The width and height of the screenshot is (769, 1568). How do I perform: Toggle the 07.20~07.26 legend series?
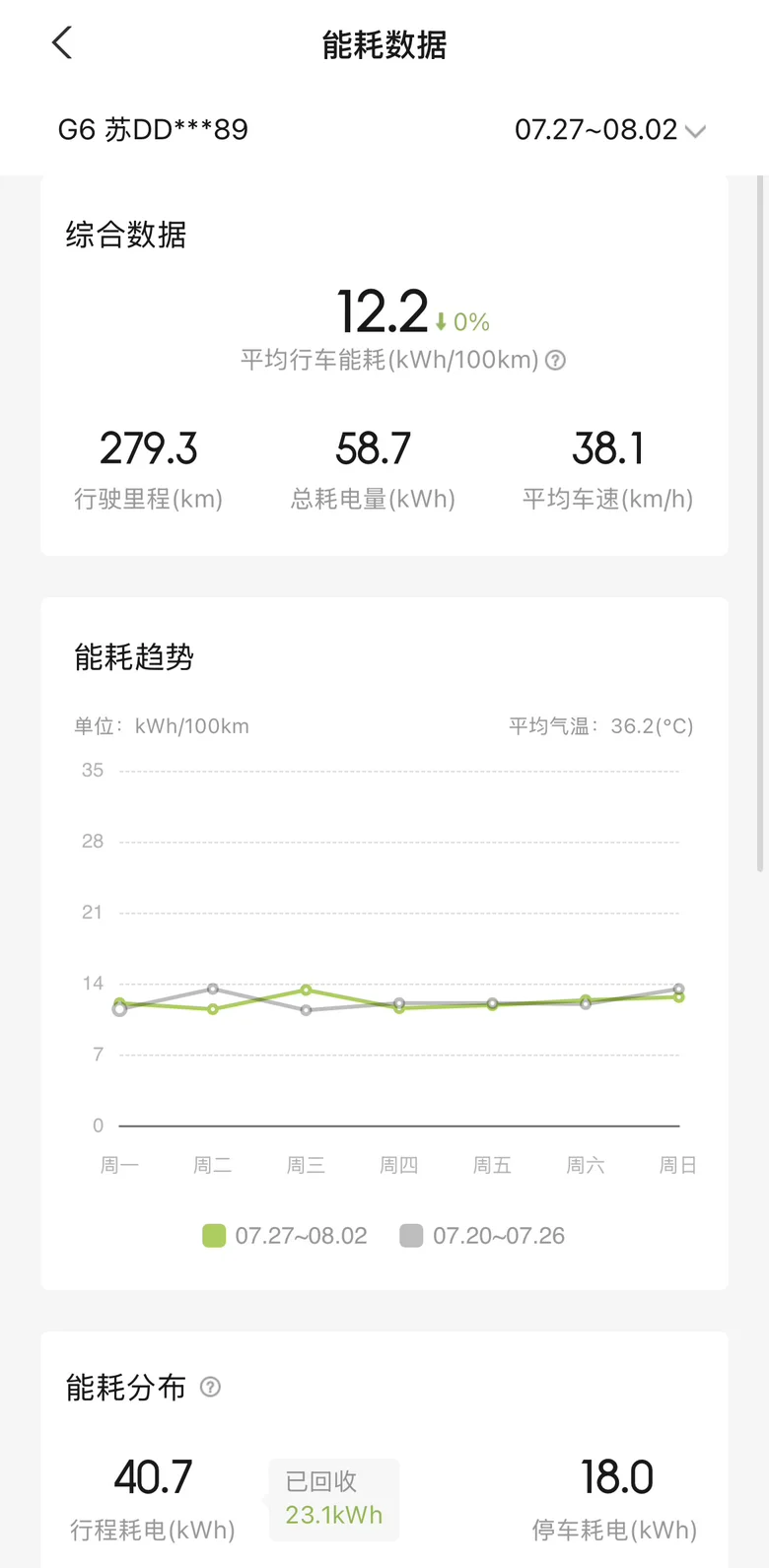482,1236
